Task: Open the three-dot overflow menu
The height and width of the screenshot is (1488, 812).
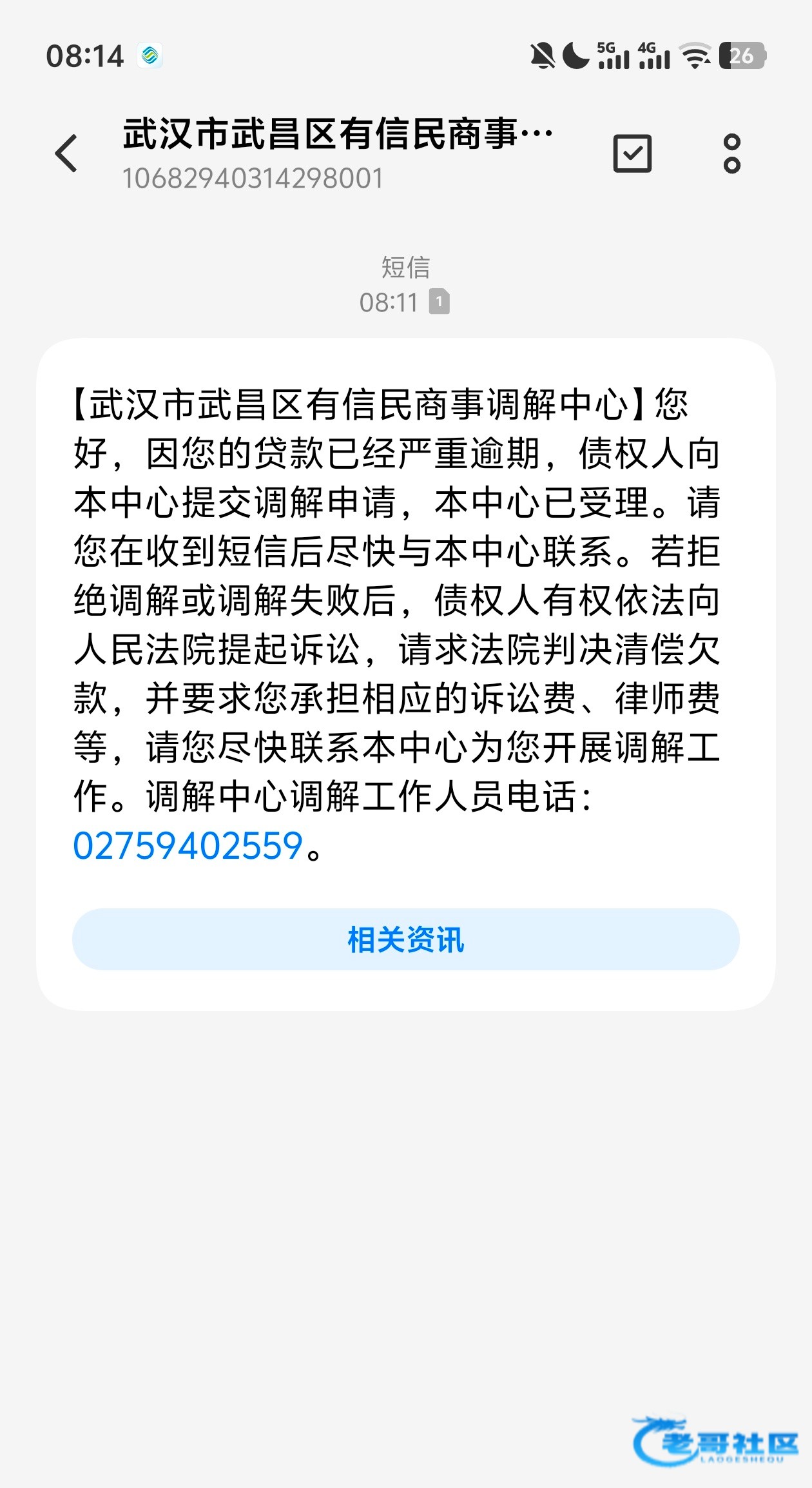Action: pos(731,153)
